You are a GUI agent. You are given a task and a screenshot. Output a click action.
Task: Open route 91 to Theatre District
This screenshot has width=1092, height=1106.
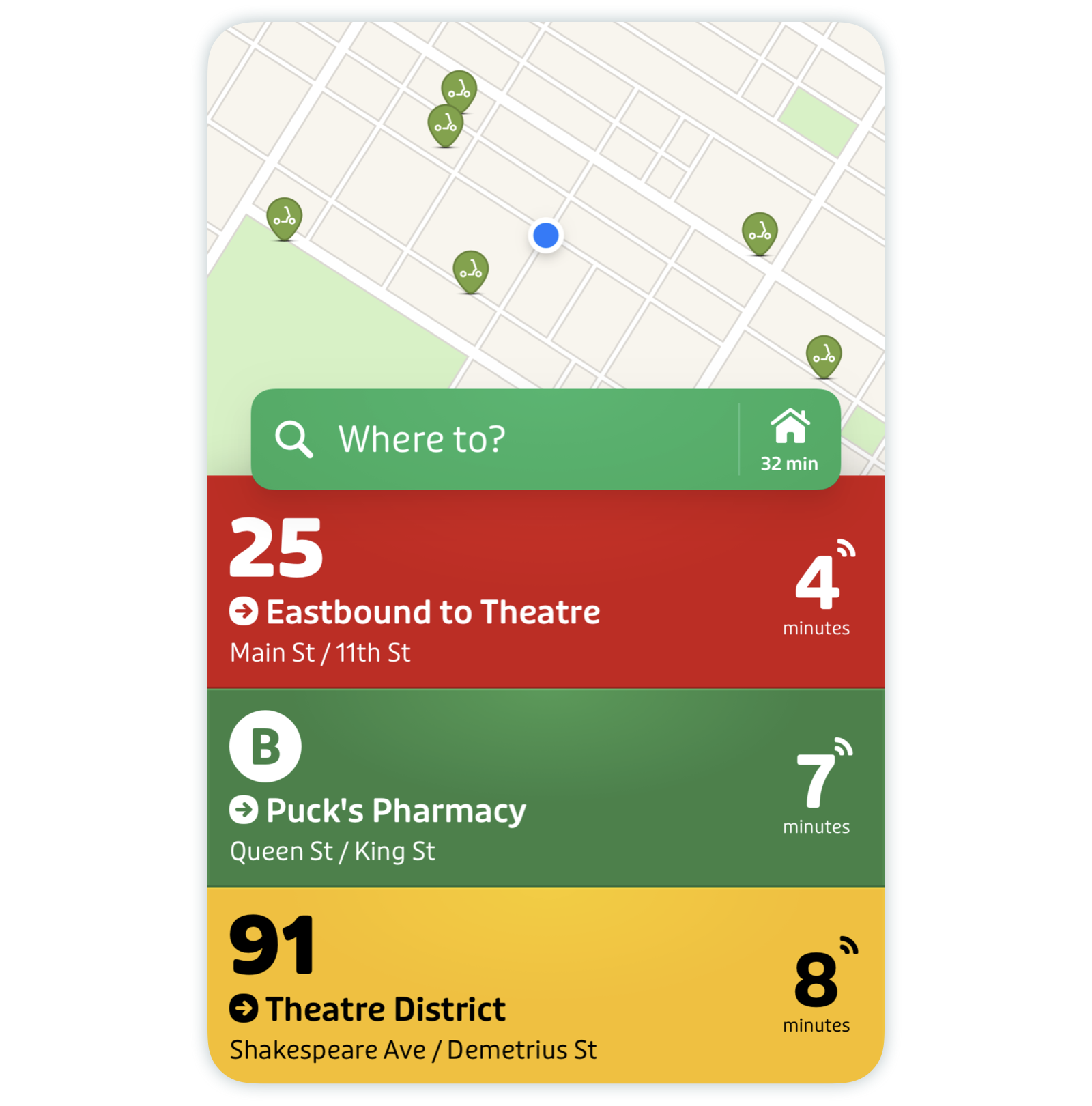(478, 985)
